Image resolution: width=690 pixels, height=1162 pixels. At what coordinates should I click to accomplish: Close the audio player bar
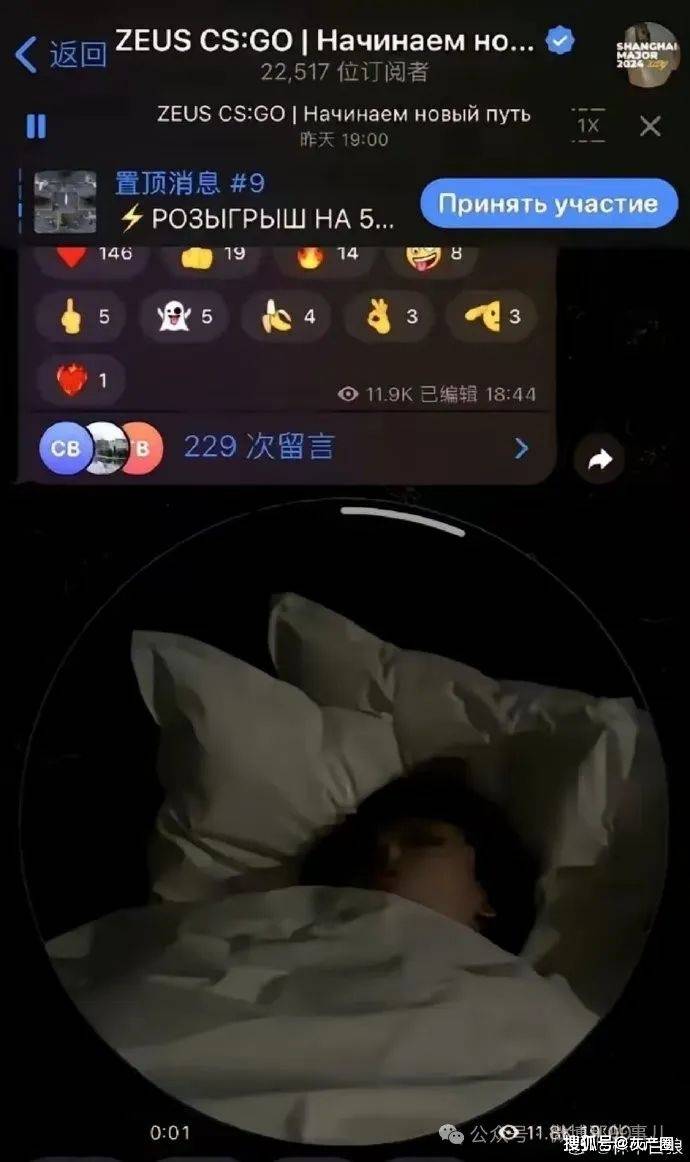[650, 126]
